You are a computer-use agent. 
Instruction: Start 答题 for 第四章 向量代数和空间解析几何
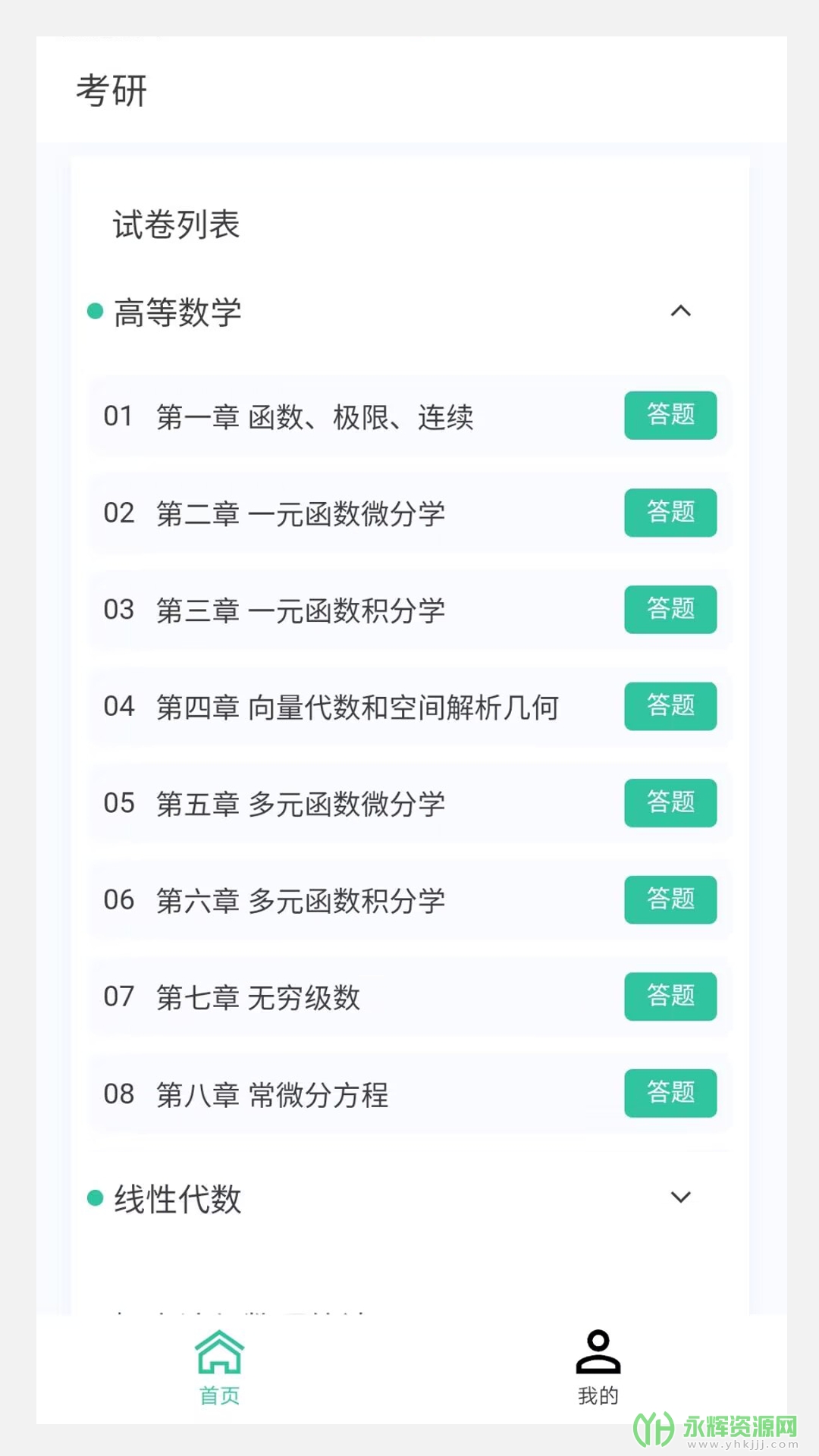click(670, 706)
